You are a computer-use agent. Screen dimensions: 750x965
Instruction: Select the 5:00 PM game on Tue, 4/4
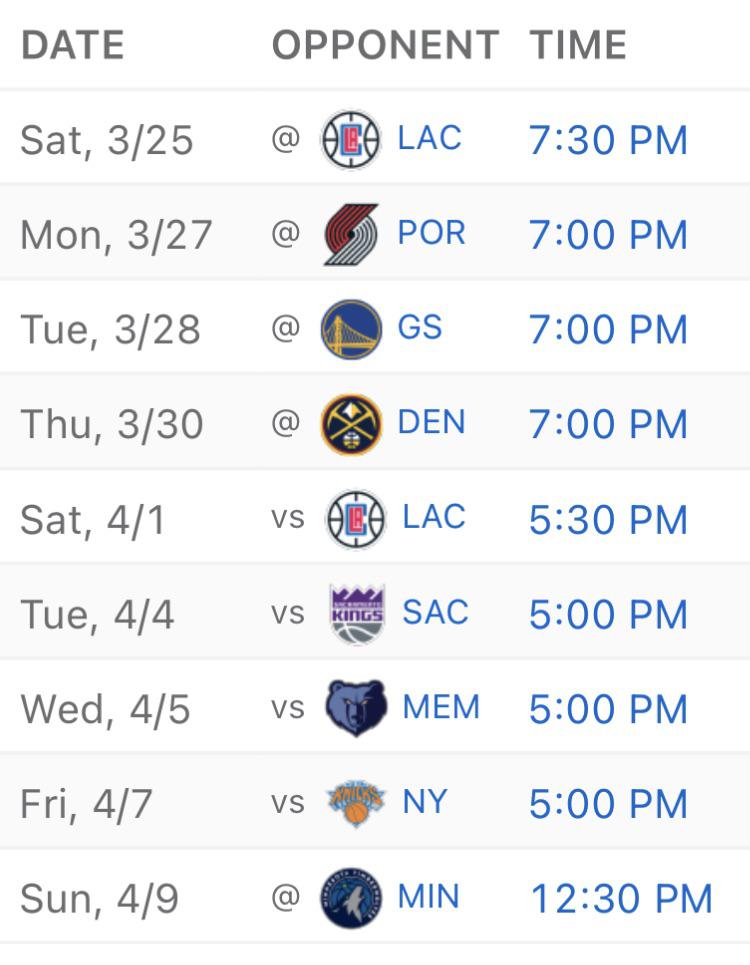click(x=608, y=615)
